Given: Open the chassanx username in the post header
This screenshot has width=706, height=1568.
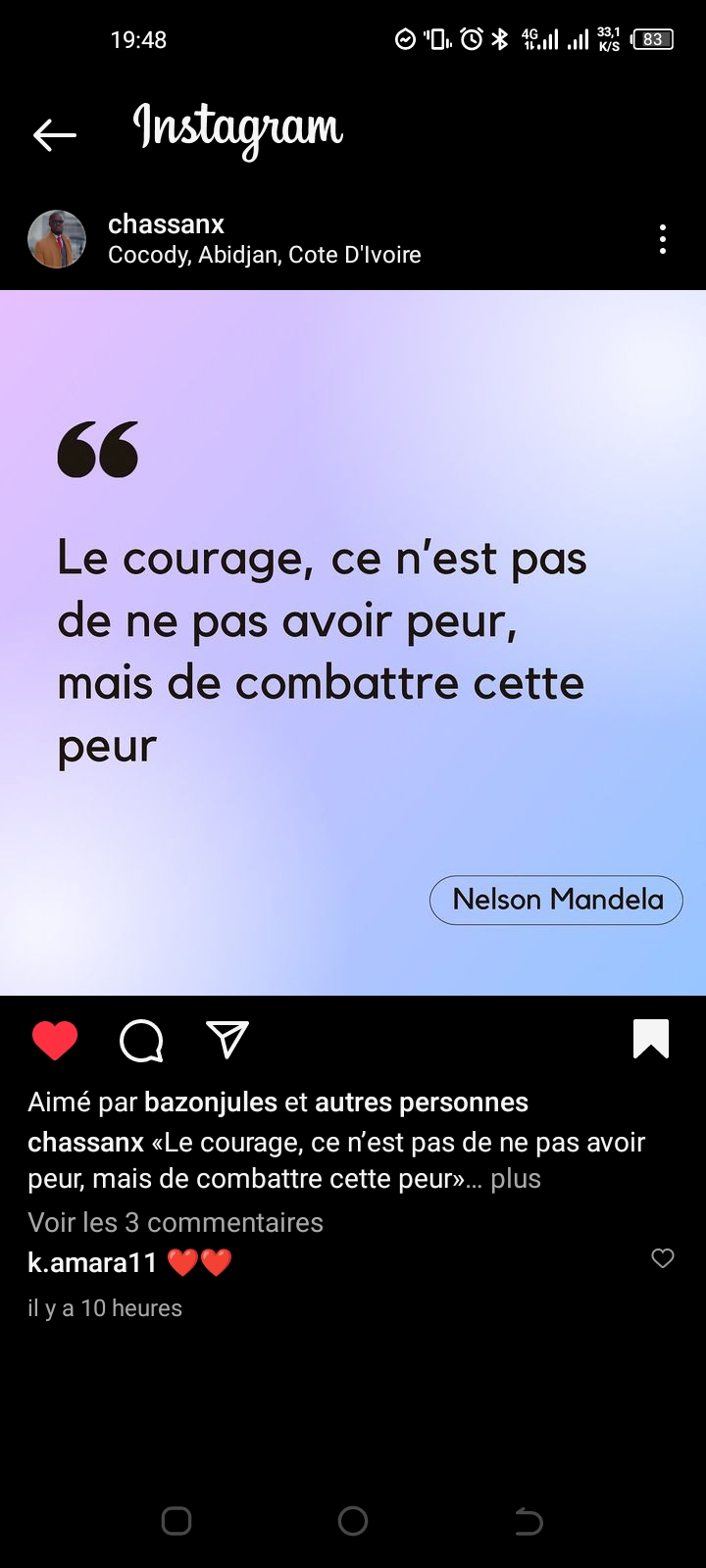Looking at the screenshot, I should pos(166,224).
